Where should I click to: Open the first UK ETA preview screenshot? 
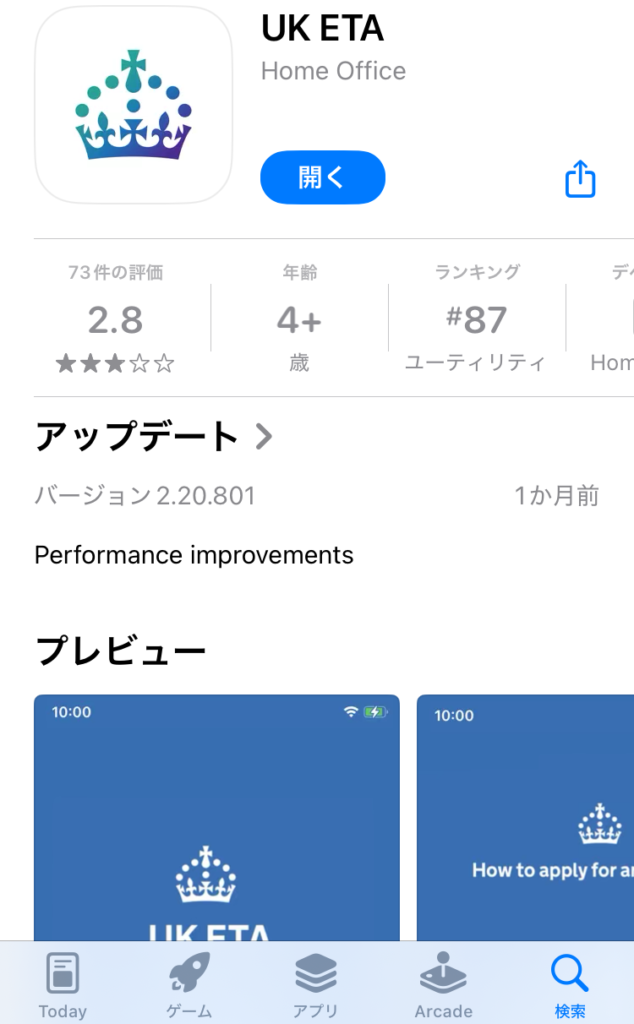(216, 820)
